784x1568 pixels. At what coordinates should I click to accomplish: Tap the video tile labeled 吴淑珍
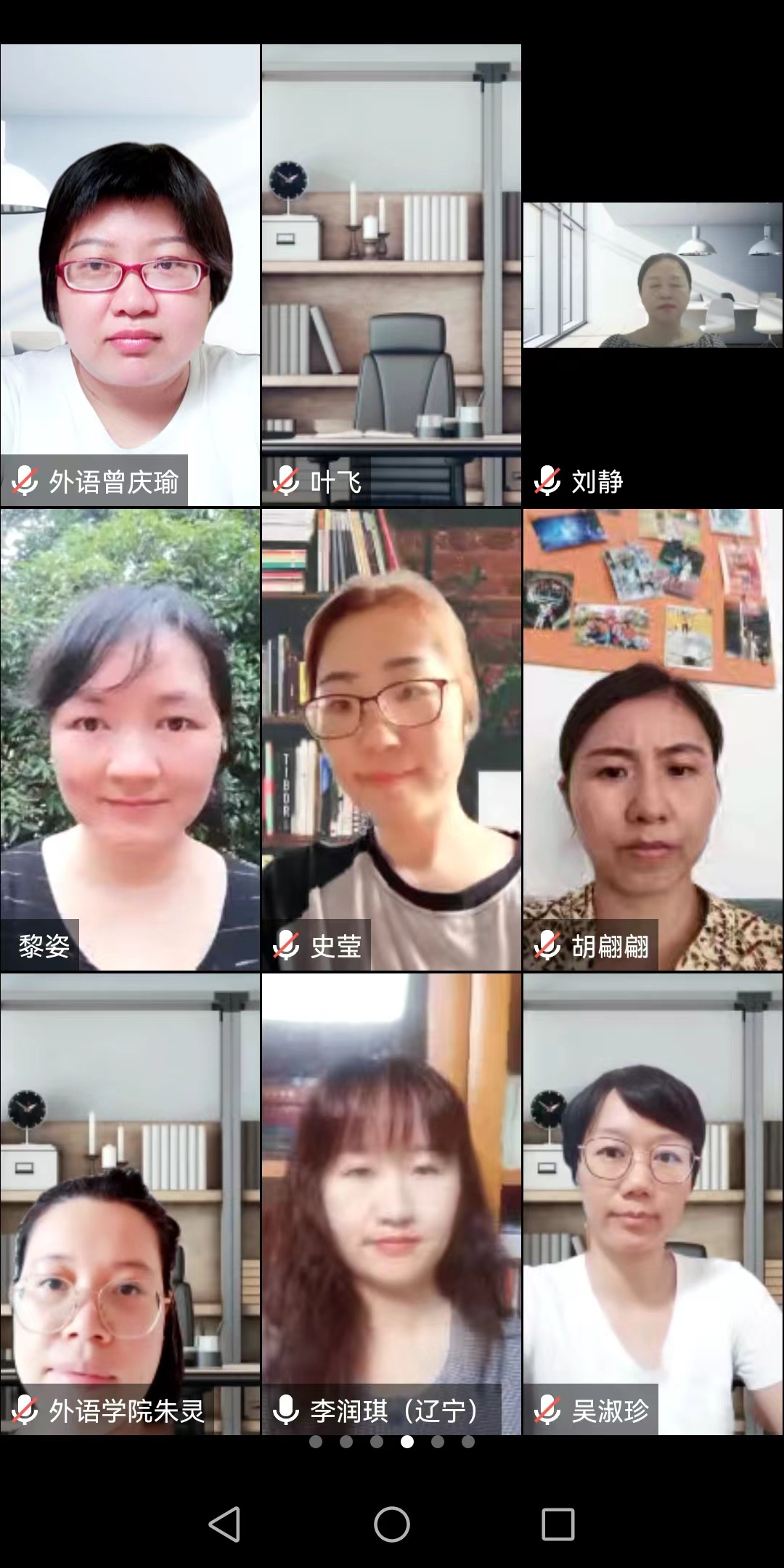coord(653,1204)
